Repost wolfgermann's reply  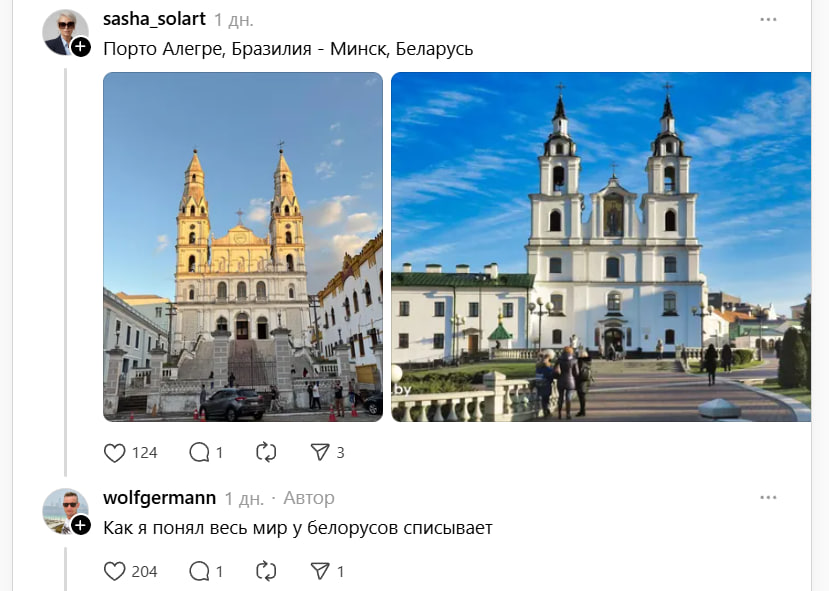coord(266,571)
